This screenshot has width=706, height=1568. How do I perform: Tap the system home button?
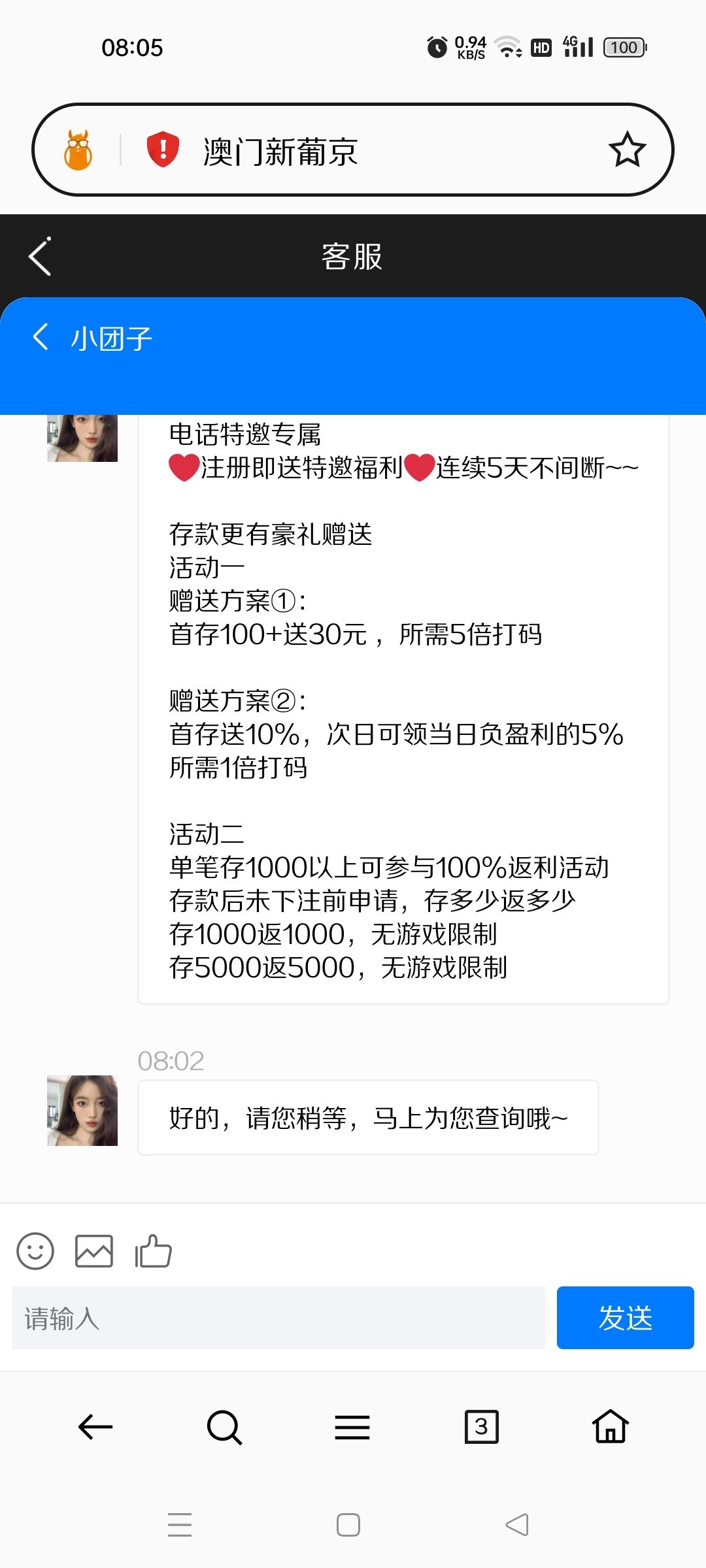[348, 1525]
